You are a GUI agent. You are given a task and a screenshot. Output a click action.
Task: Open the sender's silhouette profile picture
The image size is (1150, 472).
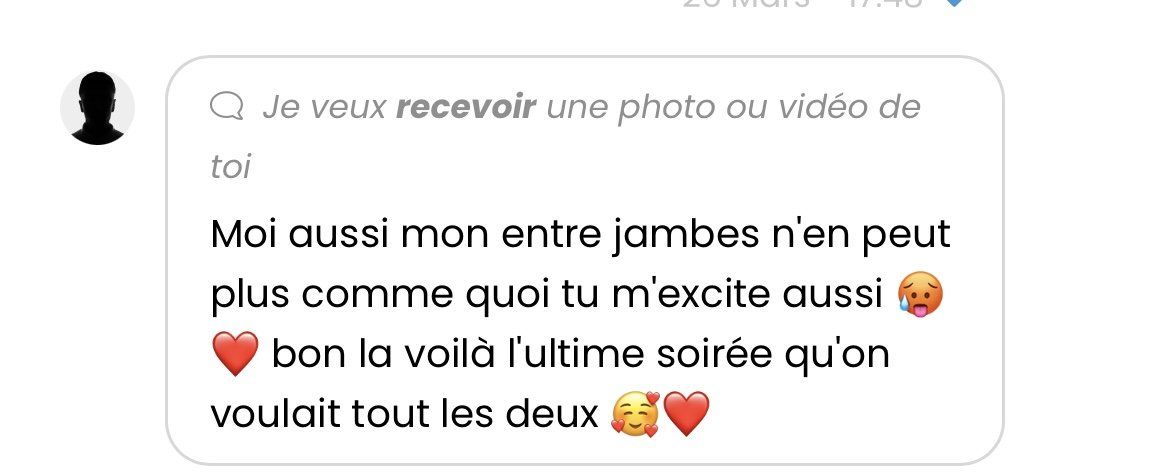[x=97, y=109]
